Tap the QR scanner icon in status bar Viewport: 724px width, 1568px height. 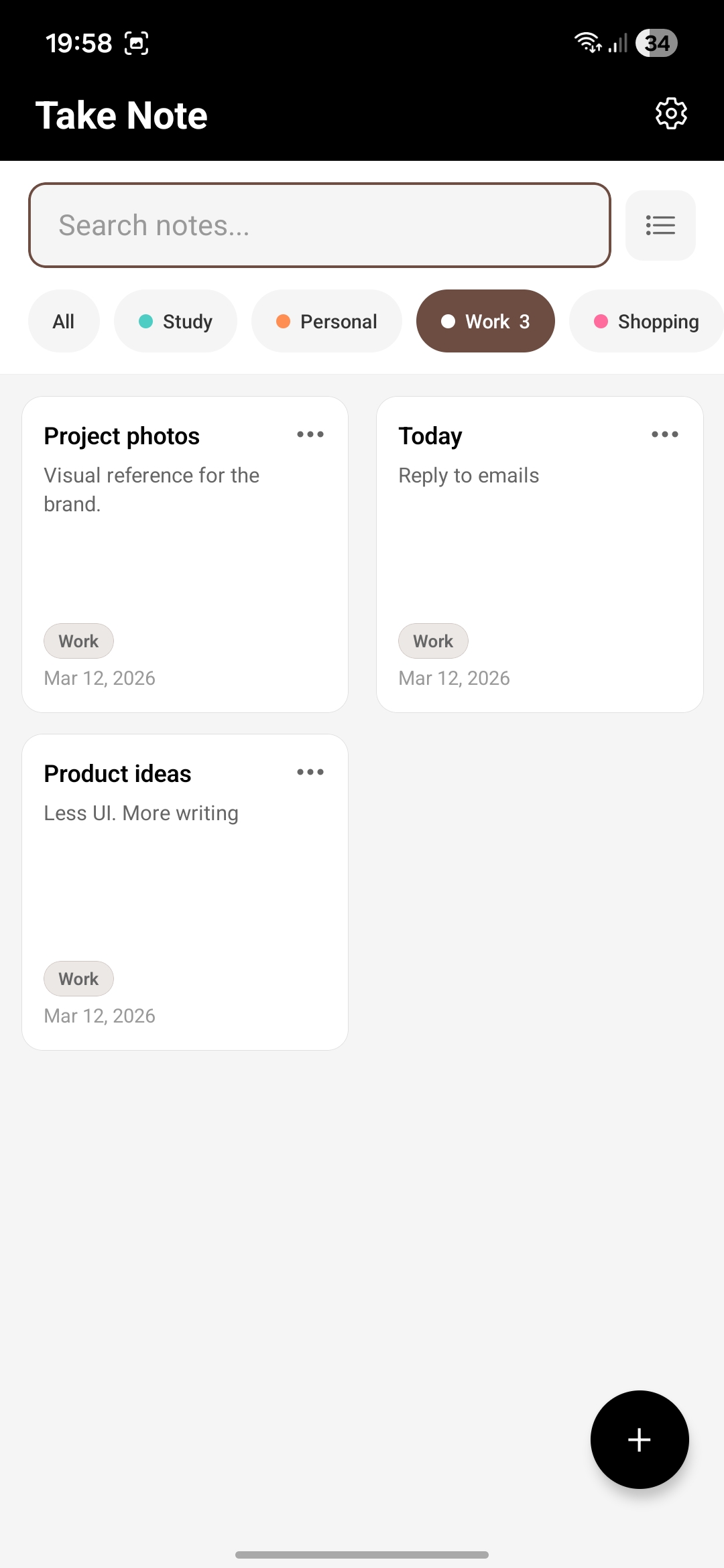coord(136,42)
